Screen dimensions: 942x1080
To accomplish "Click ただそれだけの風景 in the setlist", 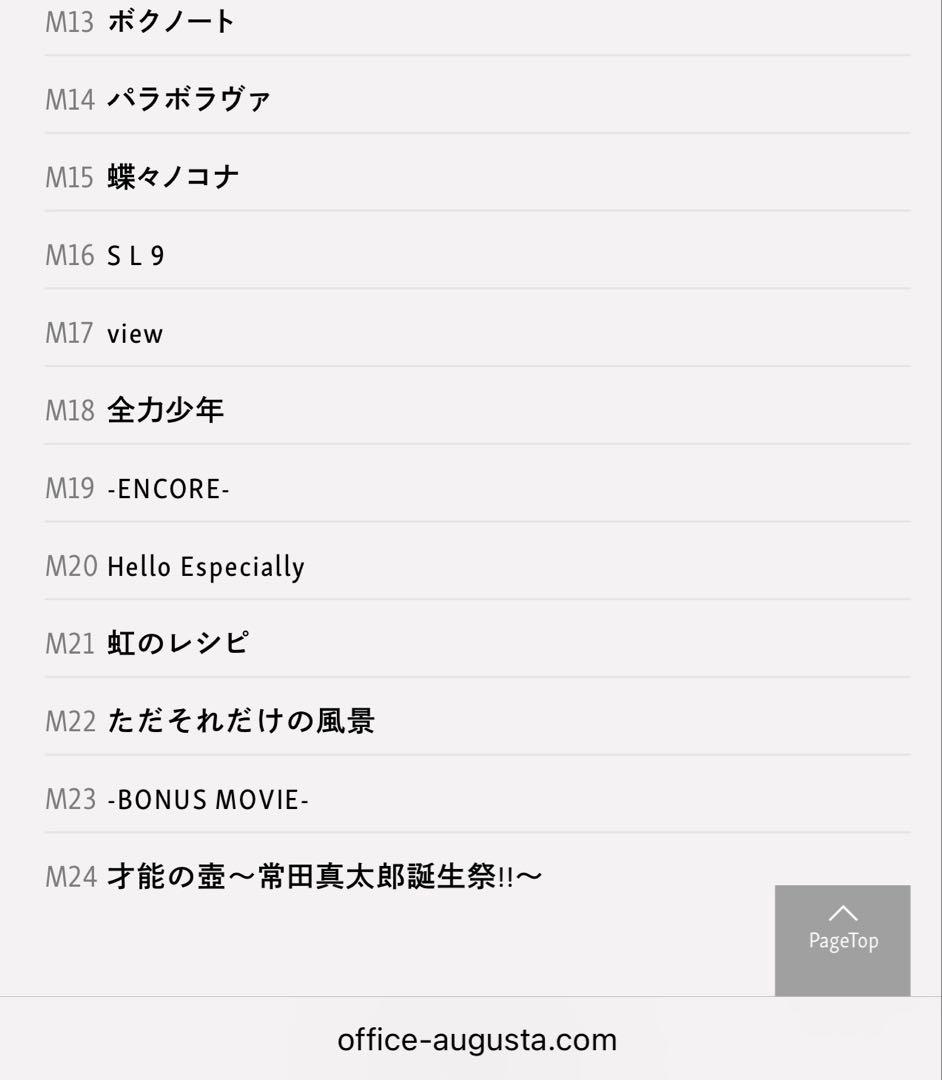I will (241, 721).
